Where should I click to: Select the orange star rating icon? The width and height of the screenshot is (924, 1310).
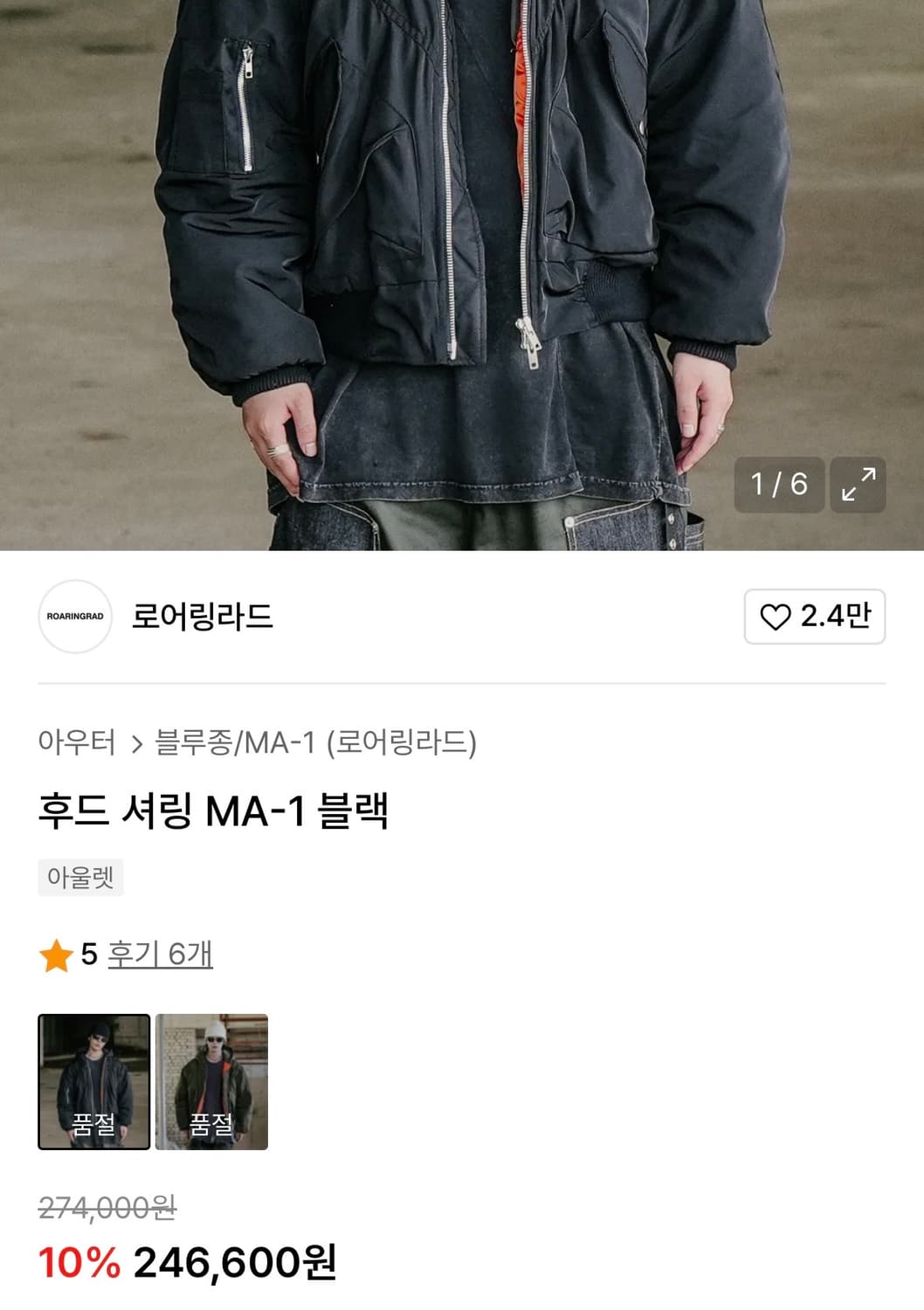(x=55, y=955)
